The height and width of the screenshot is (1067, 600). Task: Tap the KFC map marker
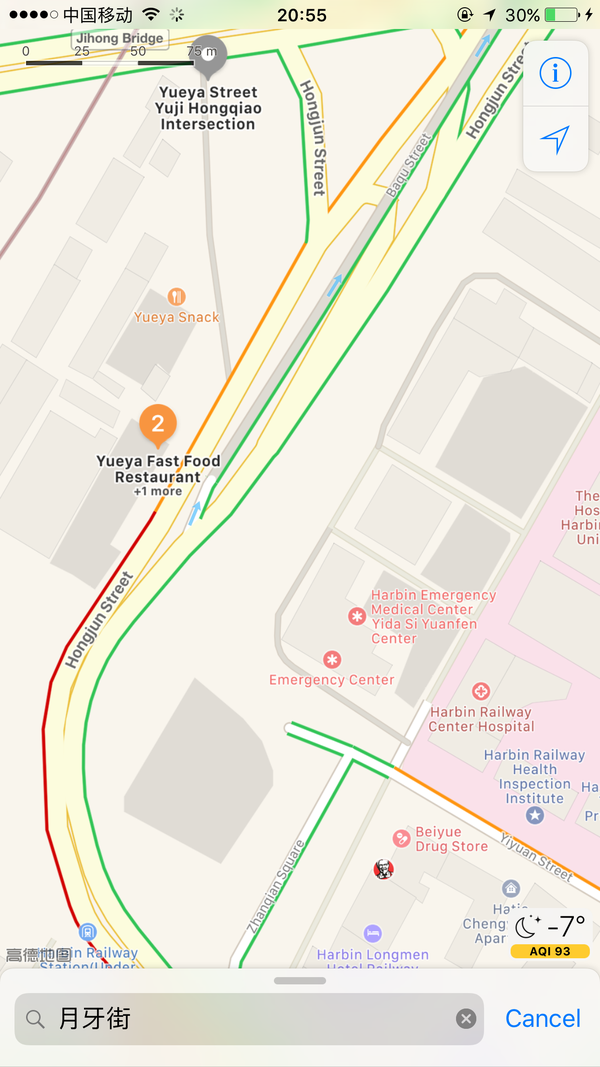coord(384,869)
